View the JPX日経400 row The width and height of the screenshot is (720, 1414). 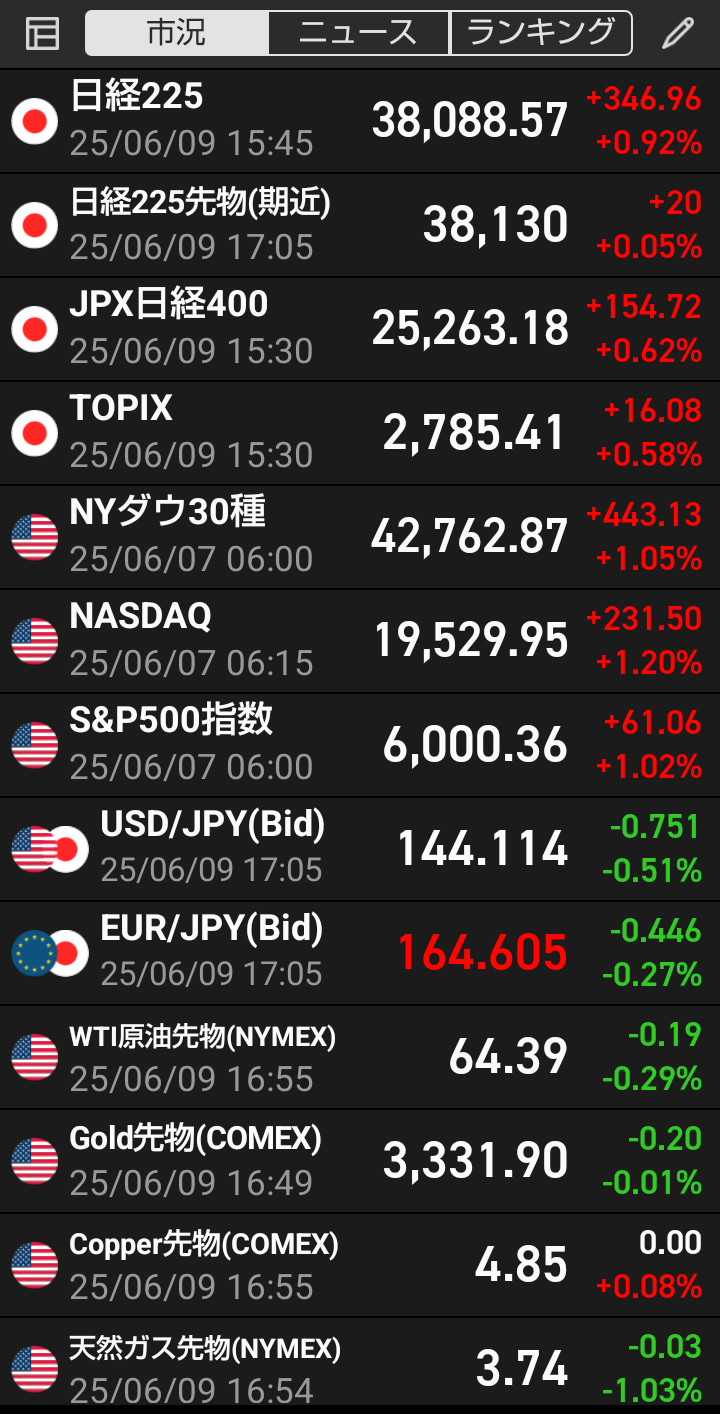pyautogui.click(x=360, y=329)
